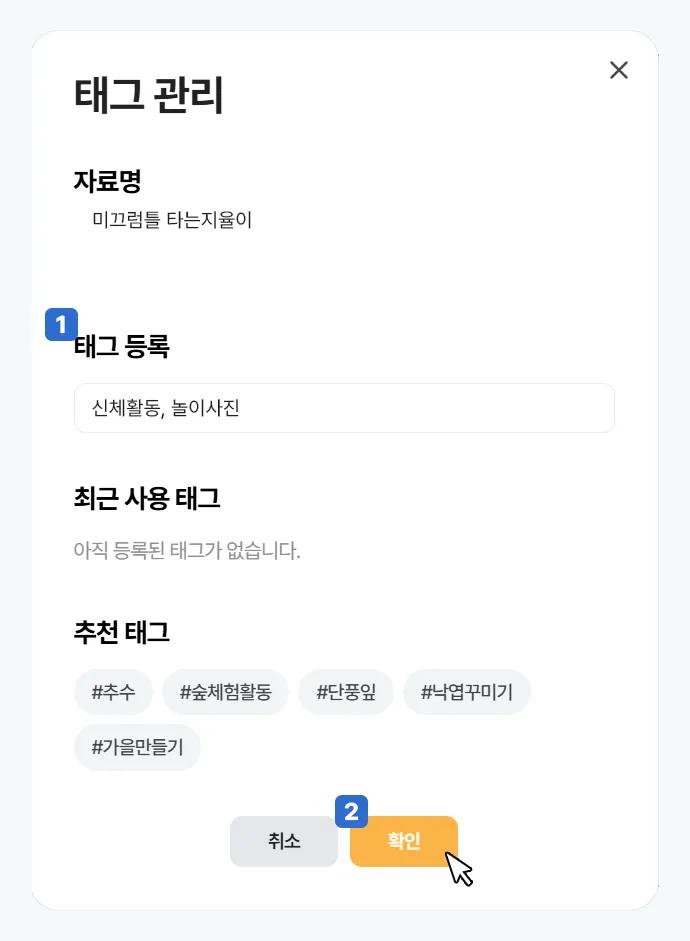Close the 태그 관리 dialog
This screenshot has height=941, width=690.
pyautogui.click(x=619, y=70)
